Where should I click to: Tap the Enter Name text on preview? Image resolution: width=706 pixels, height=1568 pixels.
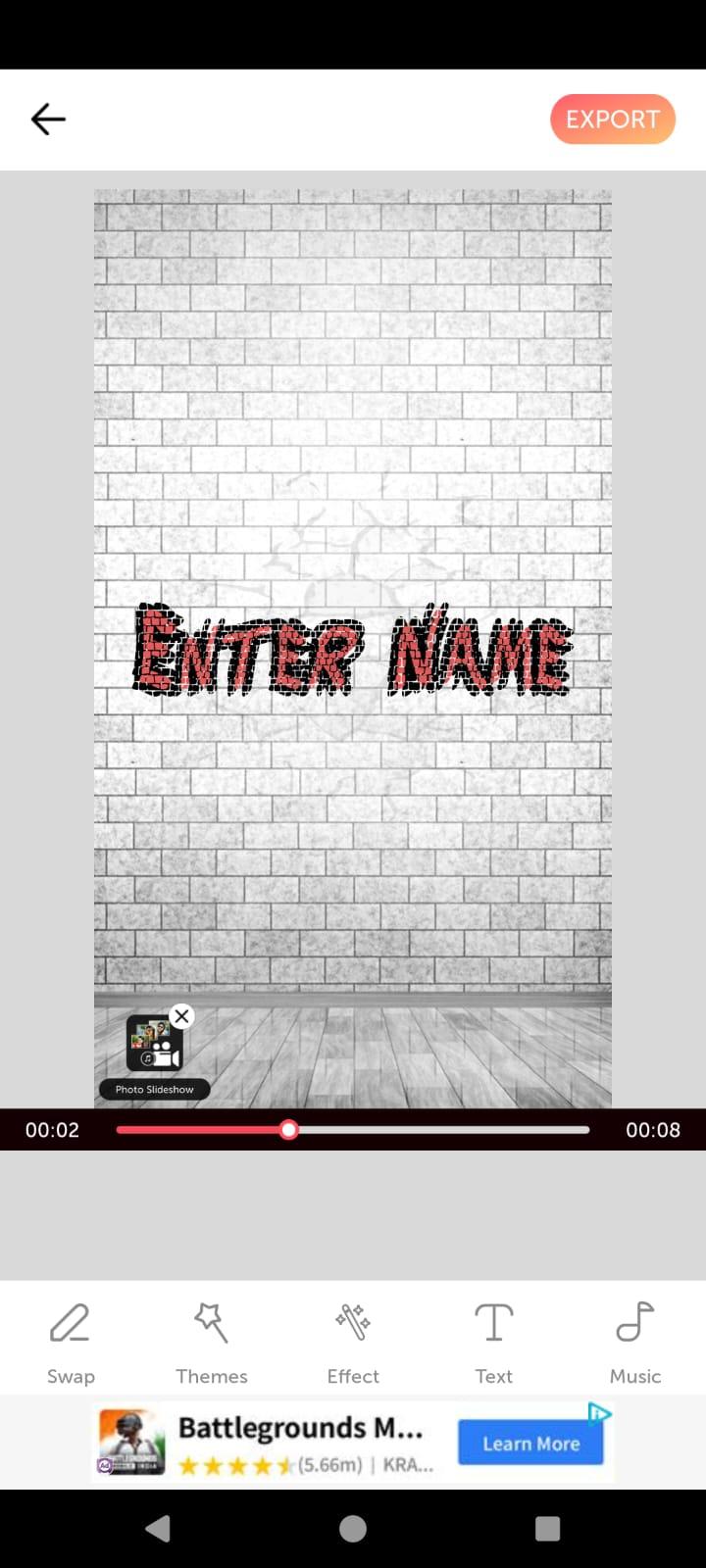click(x=353, y=651)
